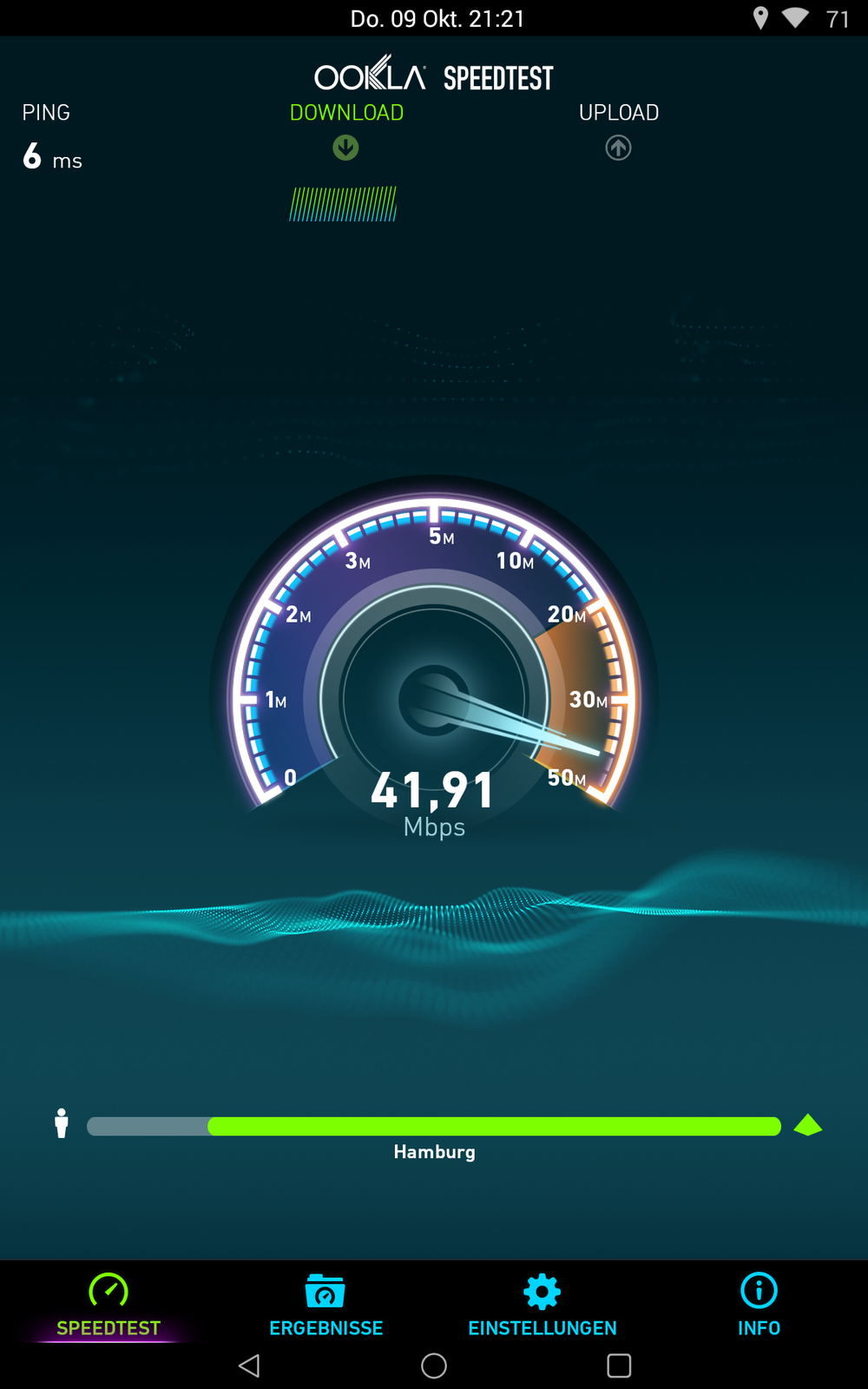
Task: Open the Ergebnisse tab
Action: point(325,1305)
